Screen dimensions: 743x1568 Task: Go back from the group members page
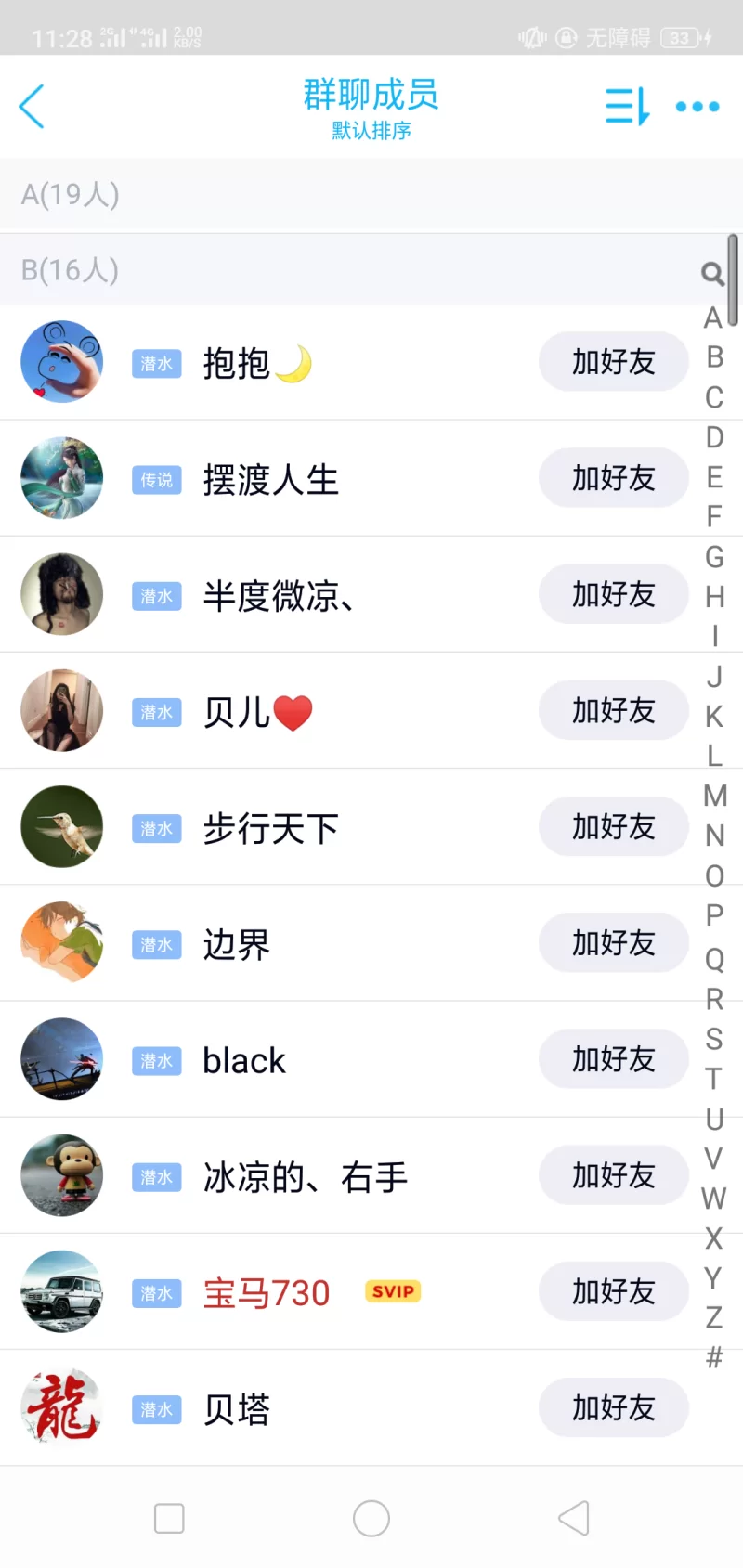(33, 107)
